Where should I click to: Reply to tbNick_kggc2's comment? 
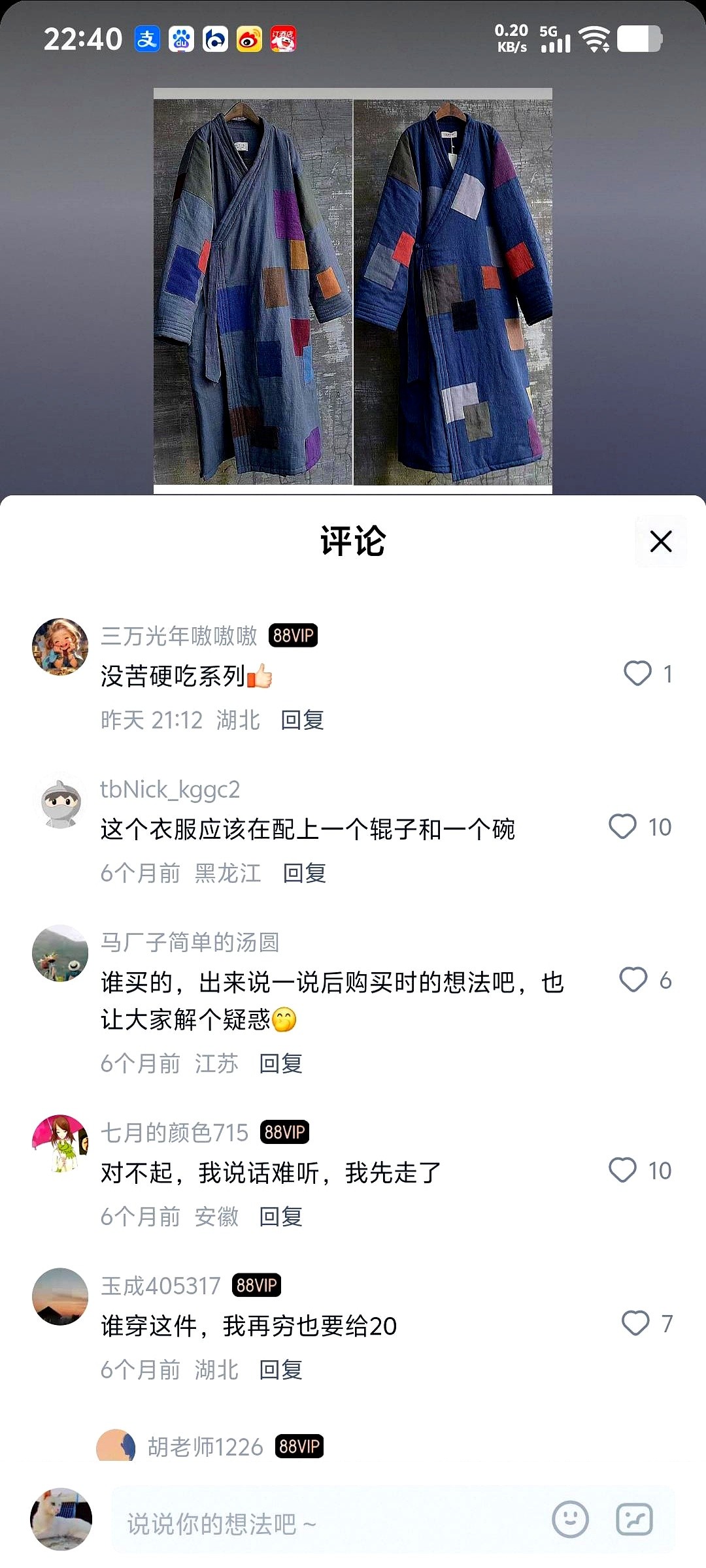click(305, 873)
